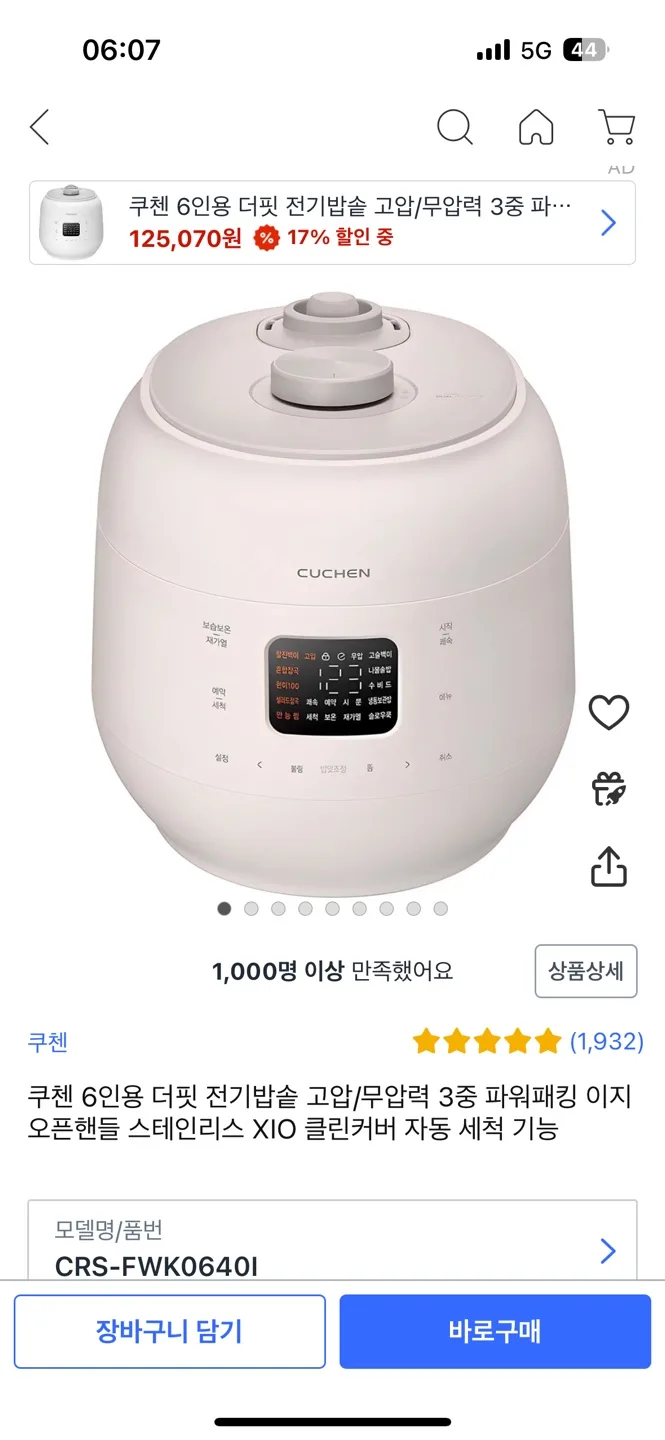Viewport: 665px width, 1440px height.
Task: Open the shopping cart
Action: 617,127
